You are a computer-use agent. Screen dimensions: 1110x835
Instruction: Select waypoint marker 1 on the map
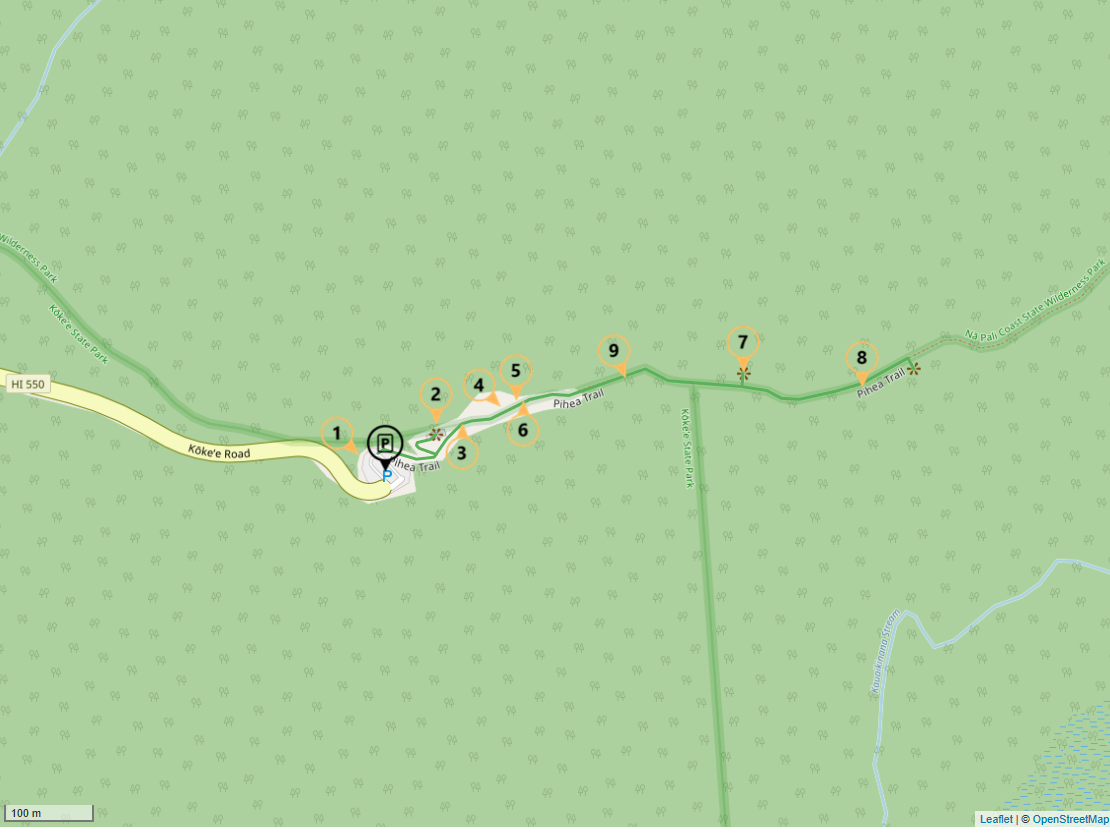338,434
